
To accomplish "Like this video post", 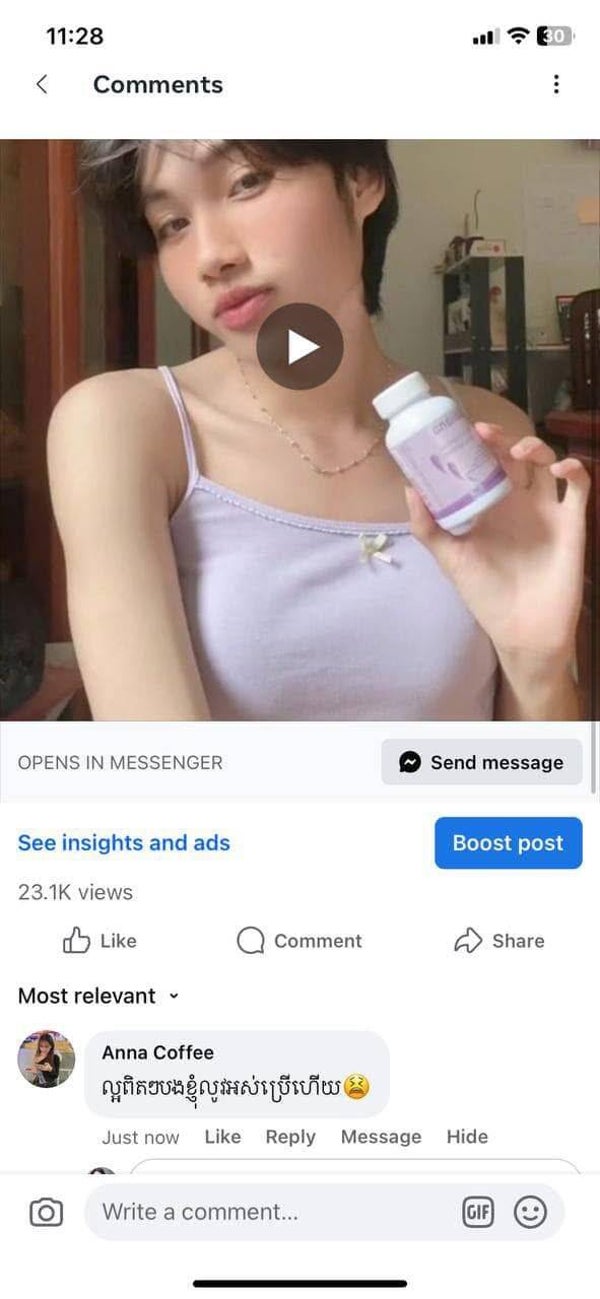I will coord(100,941).
